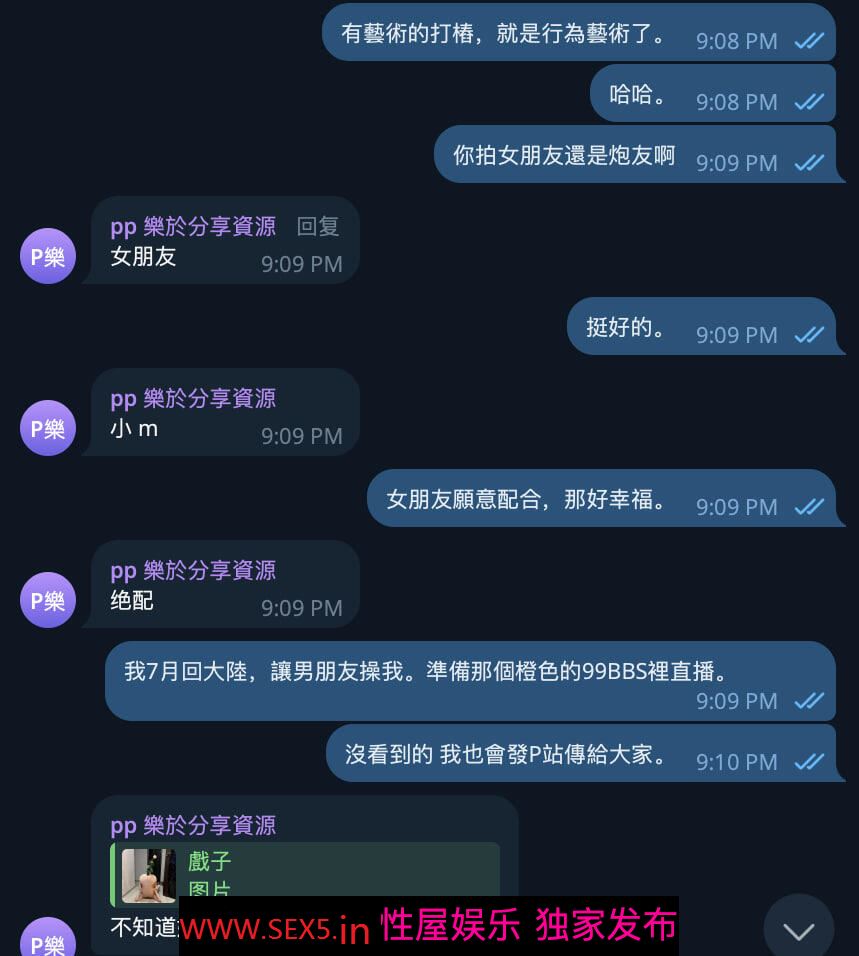The height and width of the screenshot is (956, 859).
Task: Open the P樂 avatar beside the 小 m message
Action: tap(48, 428)
